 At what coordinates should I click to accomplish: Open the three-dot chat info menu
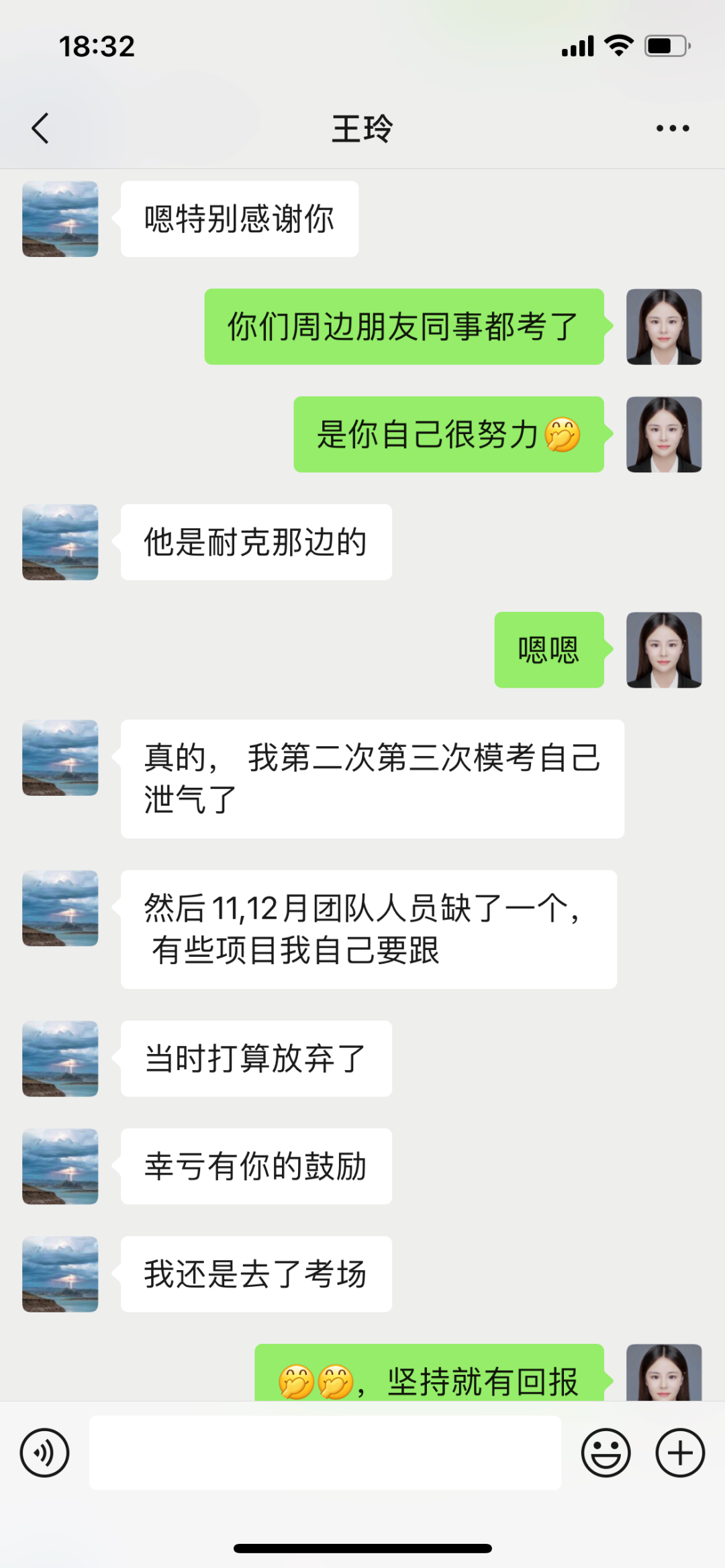click(673, 128)
